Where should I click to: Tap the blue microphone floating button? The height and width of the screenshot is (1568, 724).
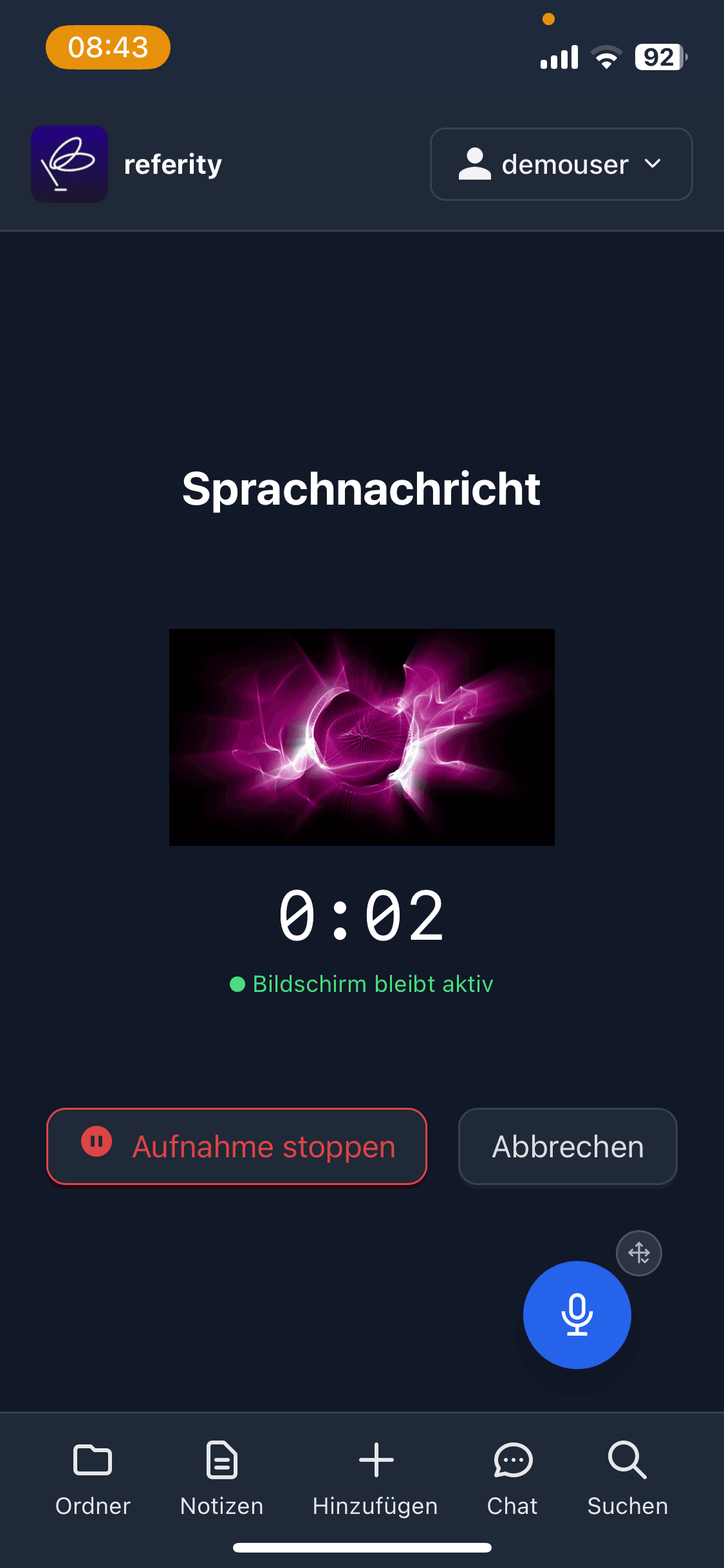click(577, 1314)
